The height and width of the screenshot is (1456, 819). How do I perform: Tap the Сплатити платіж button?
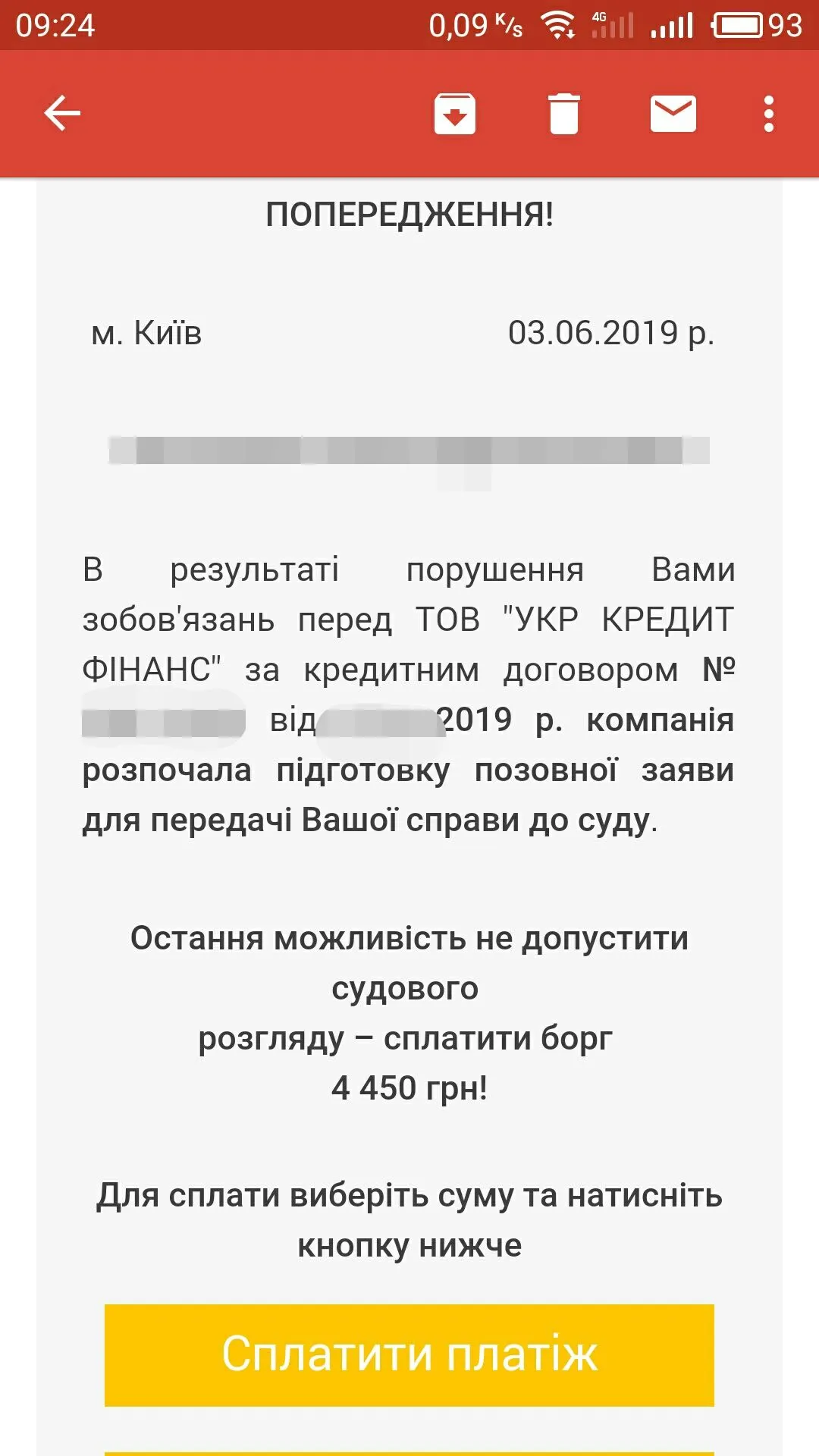409,1354
